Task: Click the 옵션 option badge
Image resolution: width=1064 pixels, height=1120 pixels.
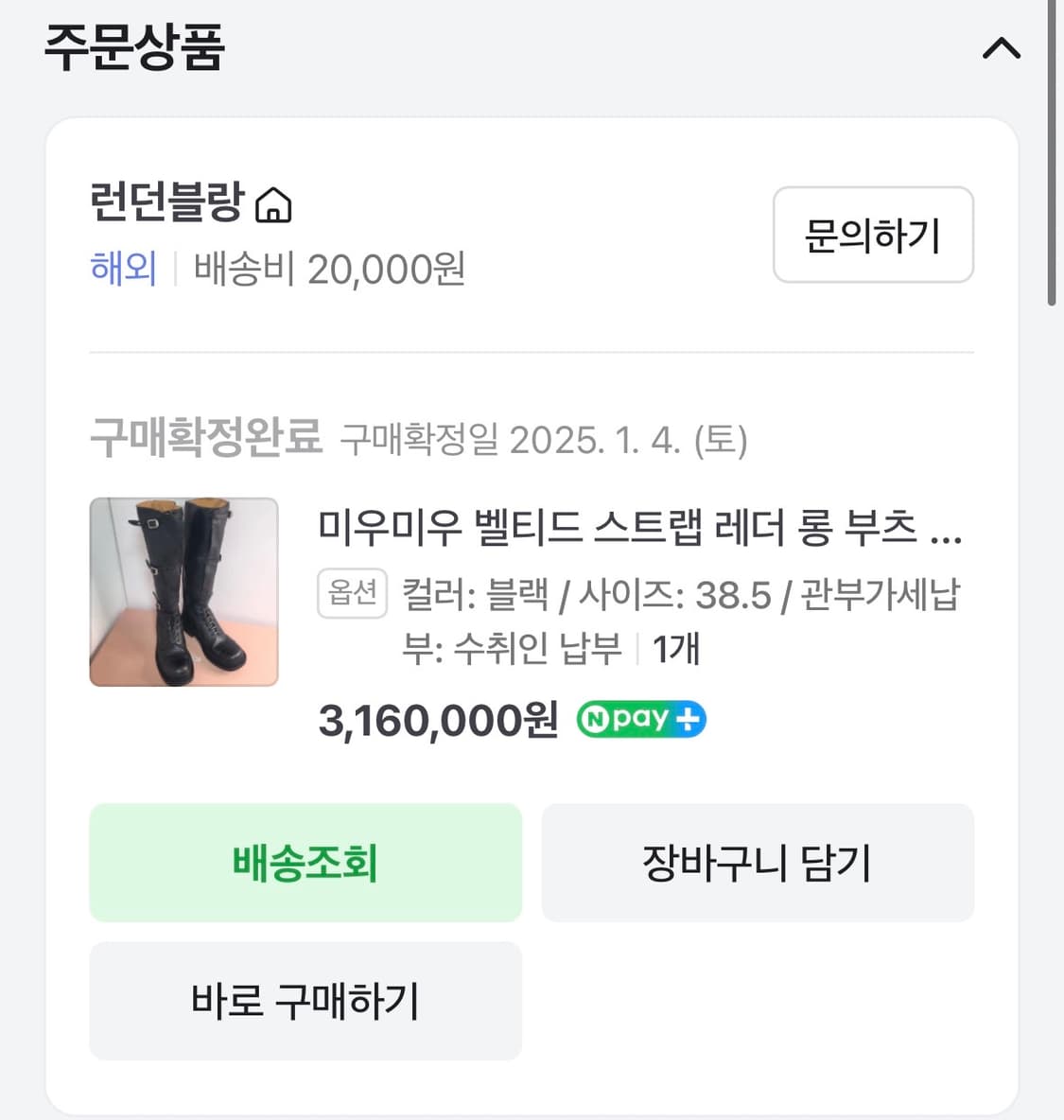Action: coord(352,592)
